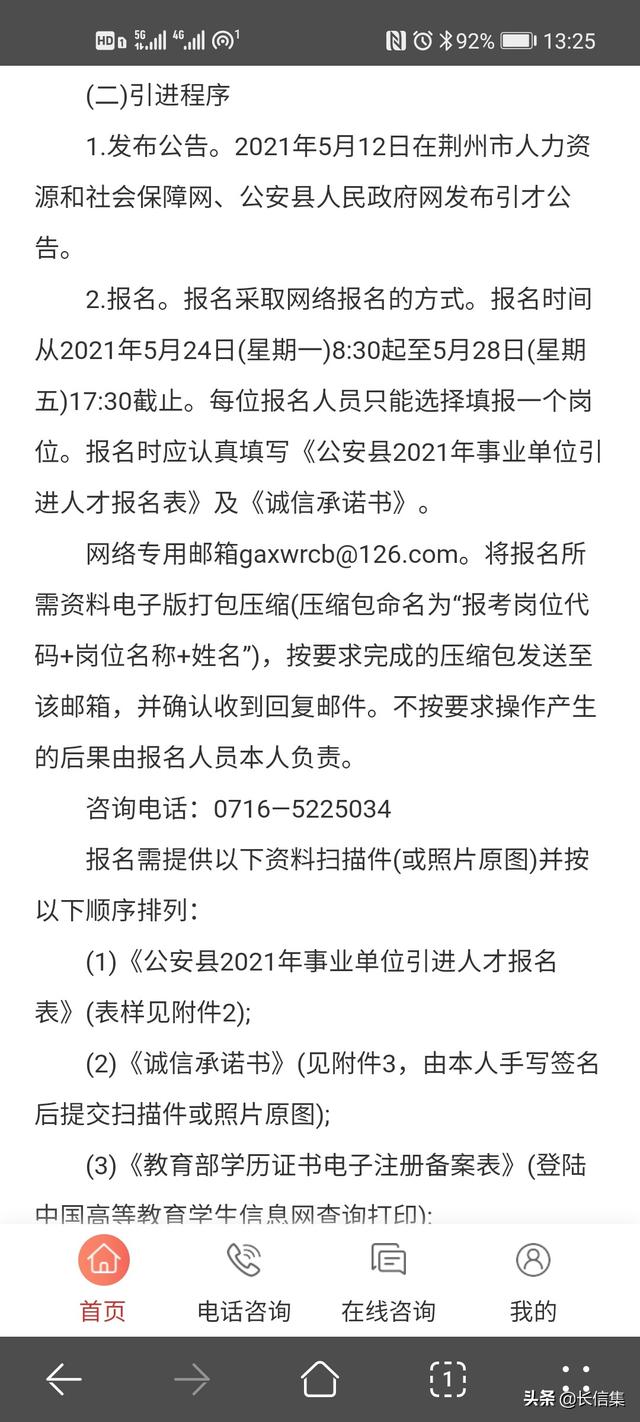The image size is (640, 1422).
Task: Tap the greyed browser forward arrow
Action: (192, 1380)
